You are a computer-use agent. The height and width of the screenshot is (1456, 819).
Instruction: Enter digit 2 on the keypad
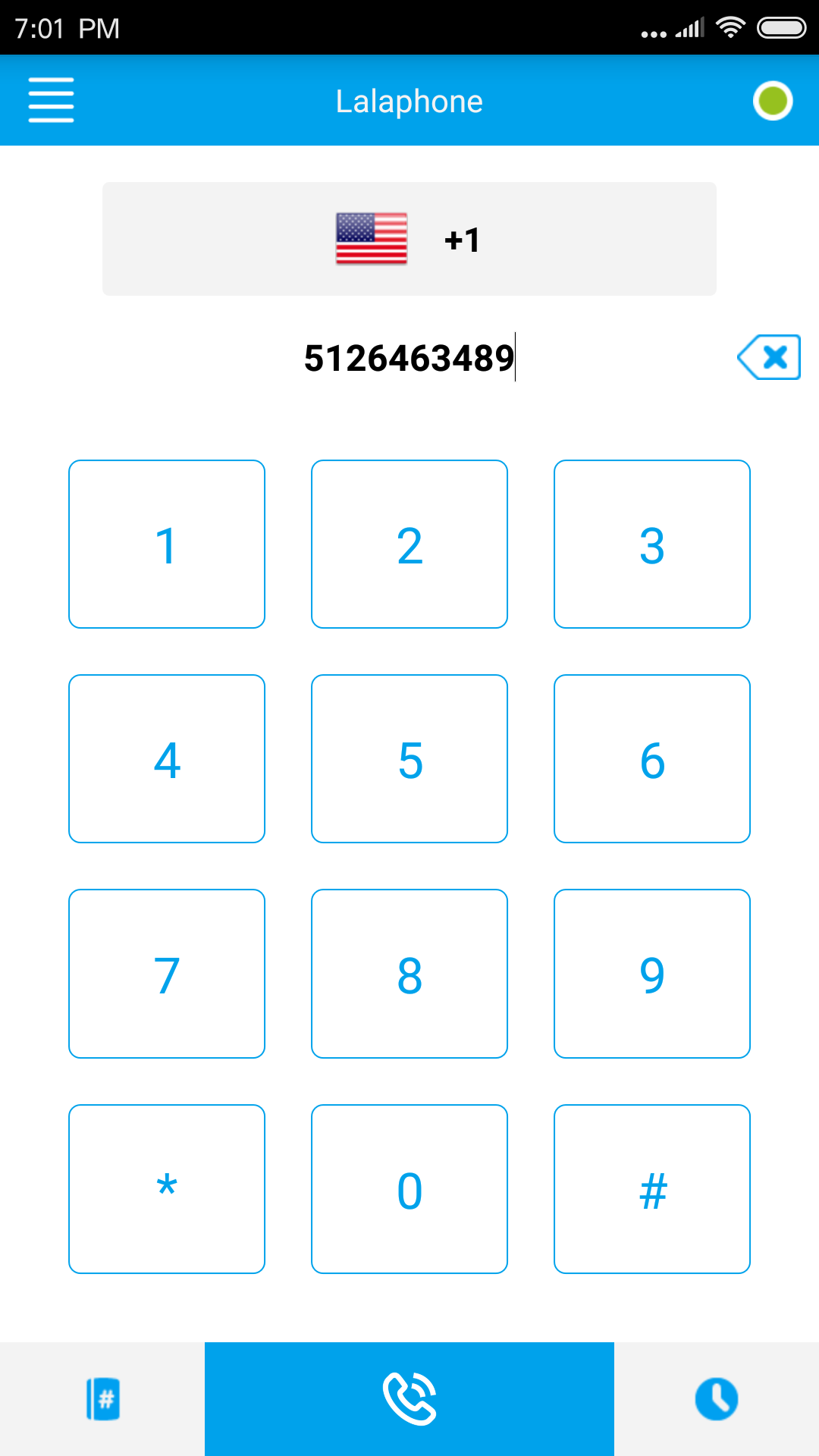coord(409,544)
